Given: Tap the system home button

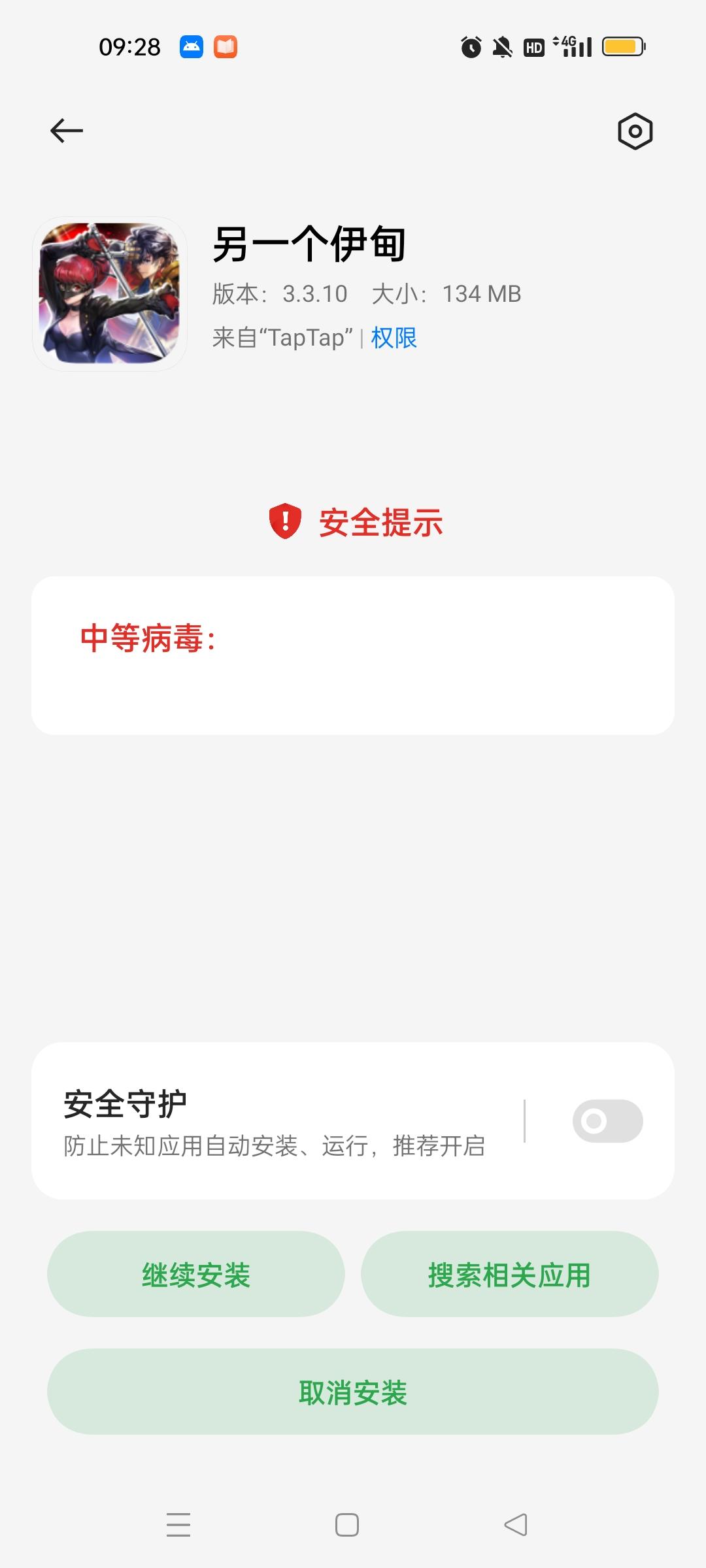Looking at the screenshot, I should (x=347, y=1525).
